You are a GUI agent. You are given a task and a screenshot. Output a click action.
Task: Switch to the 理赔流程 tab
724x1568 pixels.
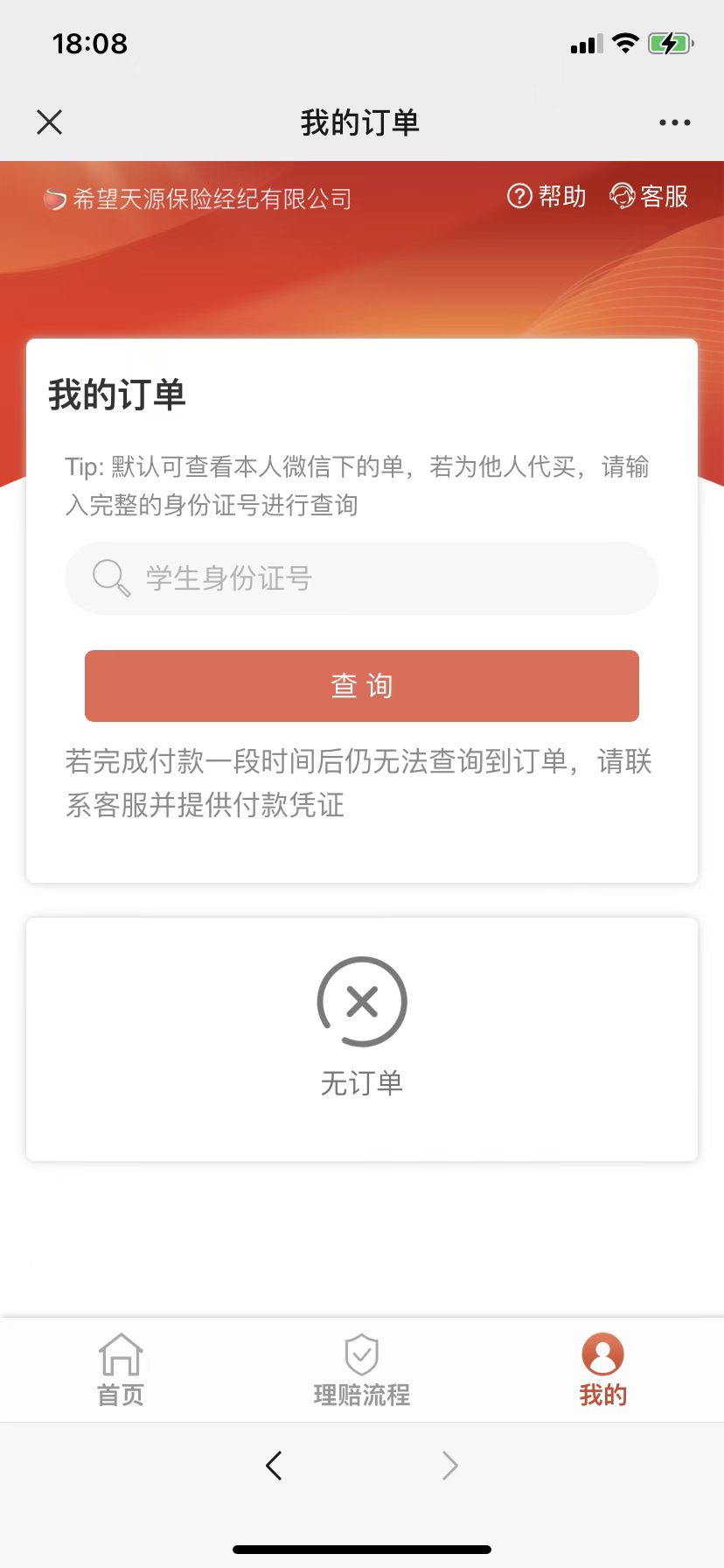[x=361, y=1370]
